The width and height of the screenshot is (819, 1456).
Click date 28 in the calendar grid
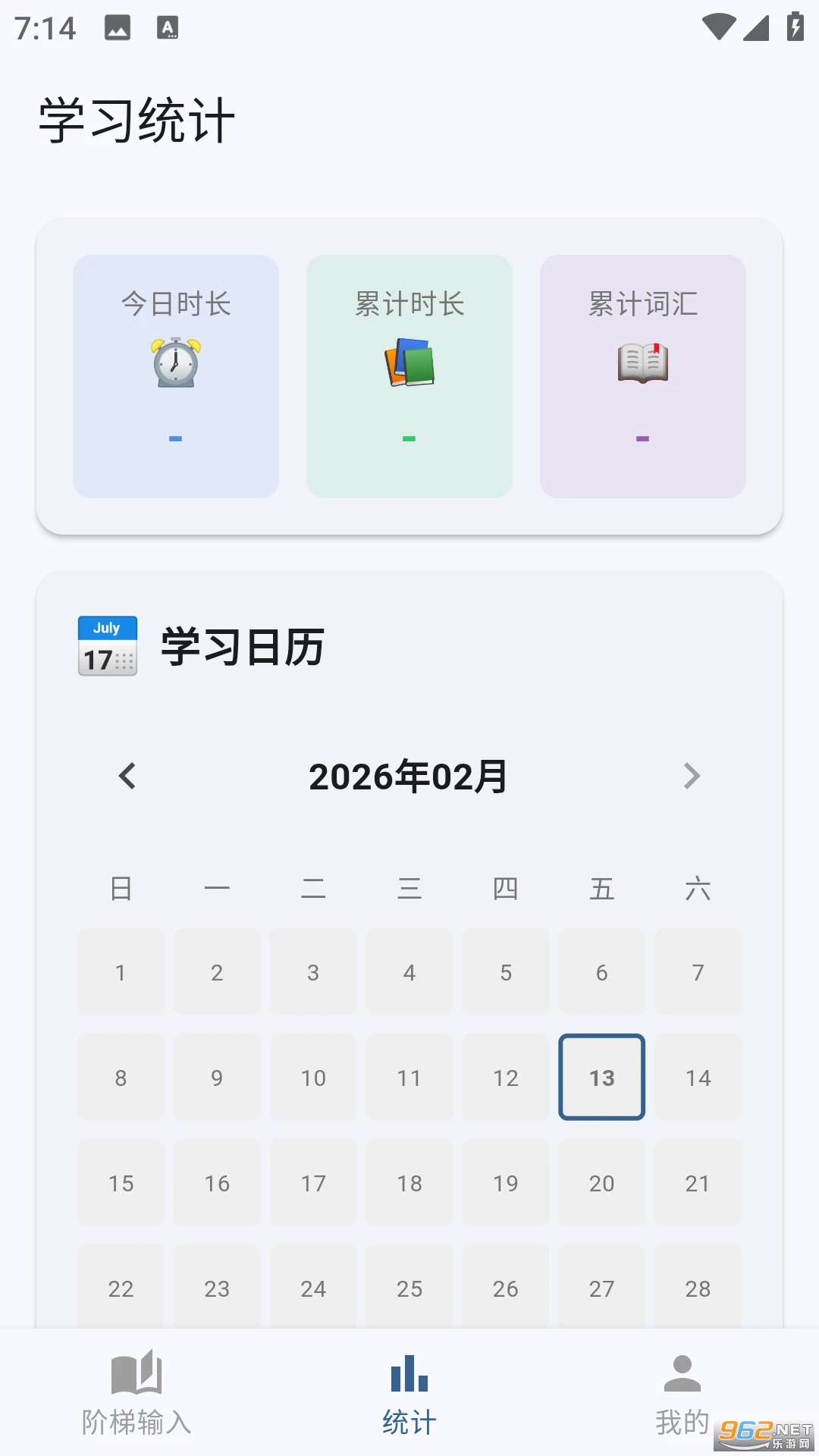tap(698, 1288)
